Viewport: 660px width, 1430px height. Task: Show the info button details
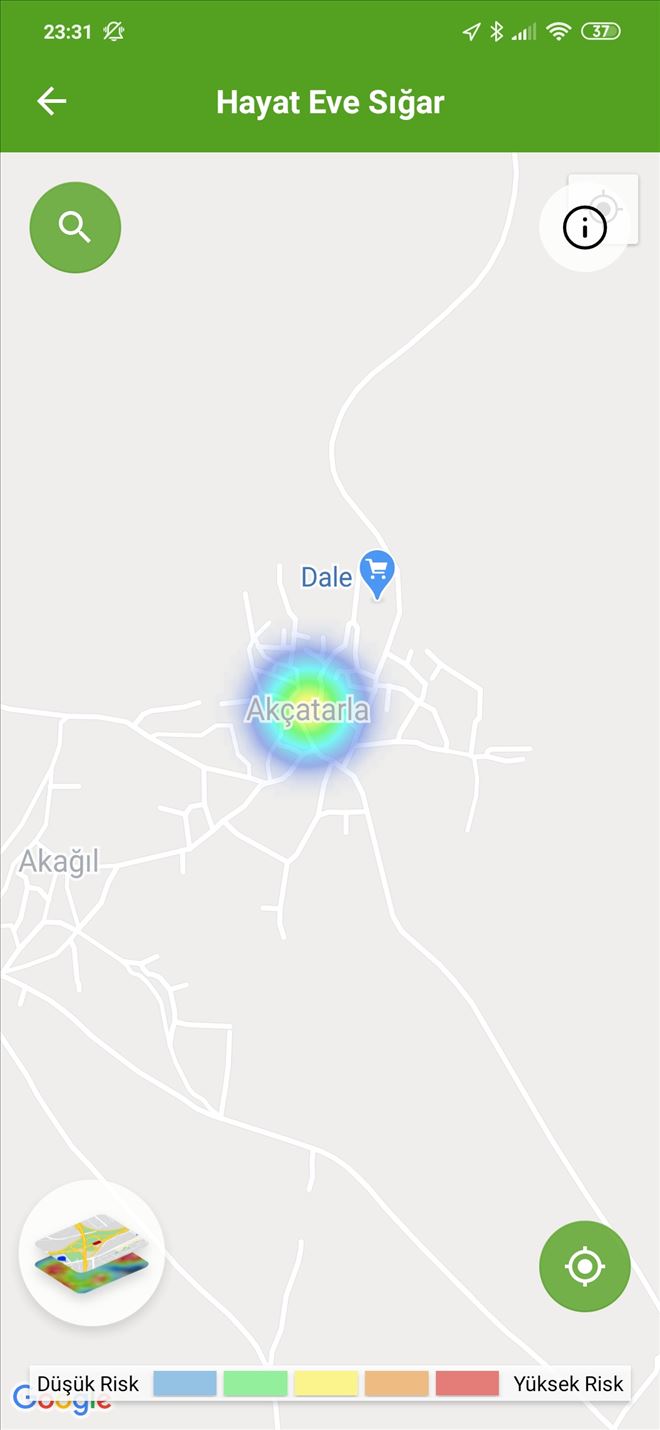pyautogui.click(x=584, y=228)
